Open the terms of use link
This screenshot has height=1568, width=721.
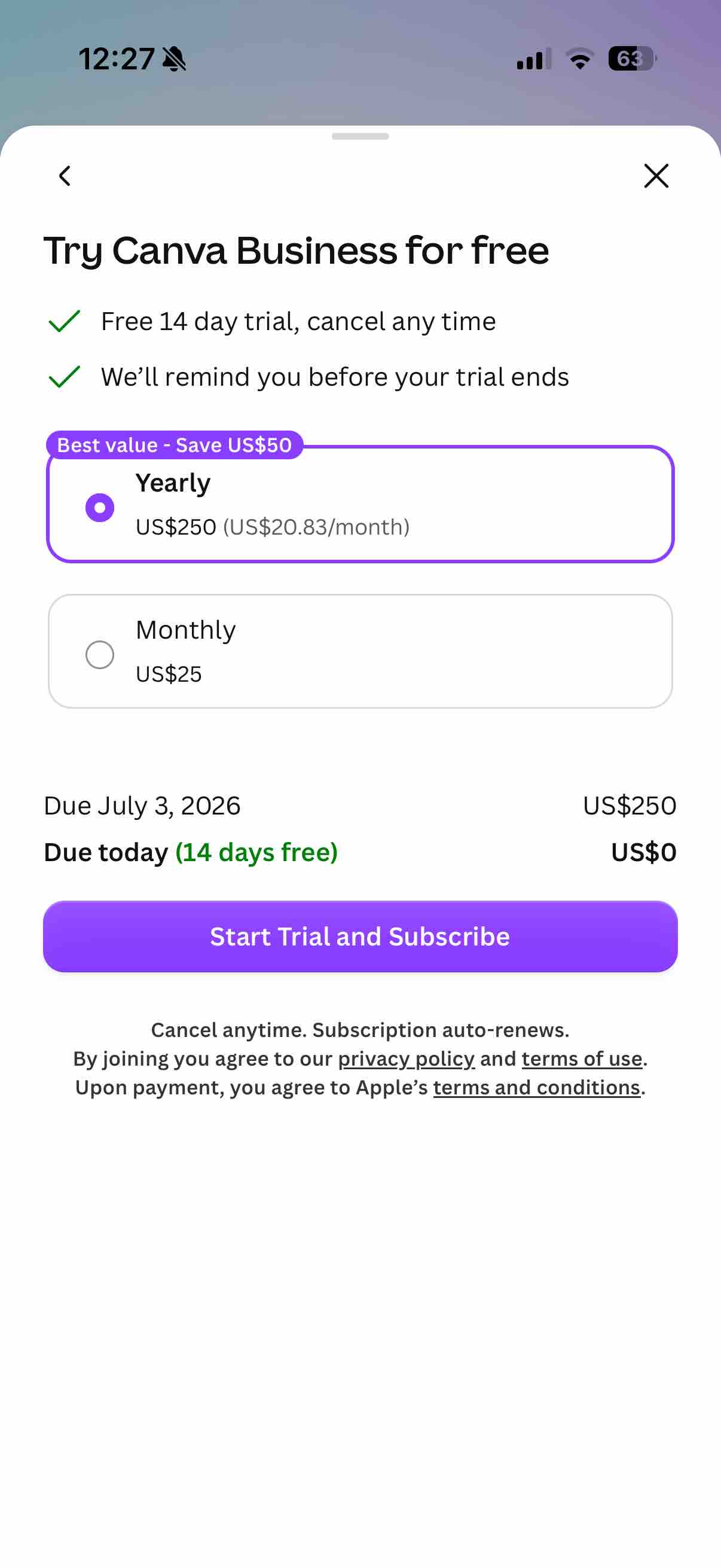582,1059
